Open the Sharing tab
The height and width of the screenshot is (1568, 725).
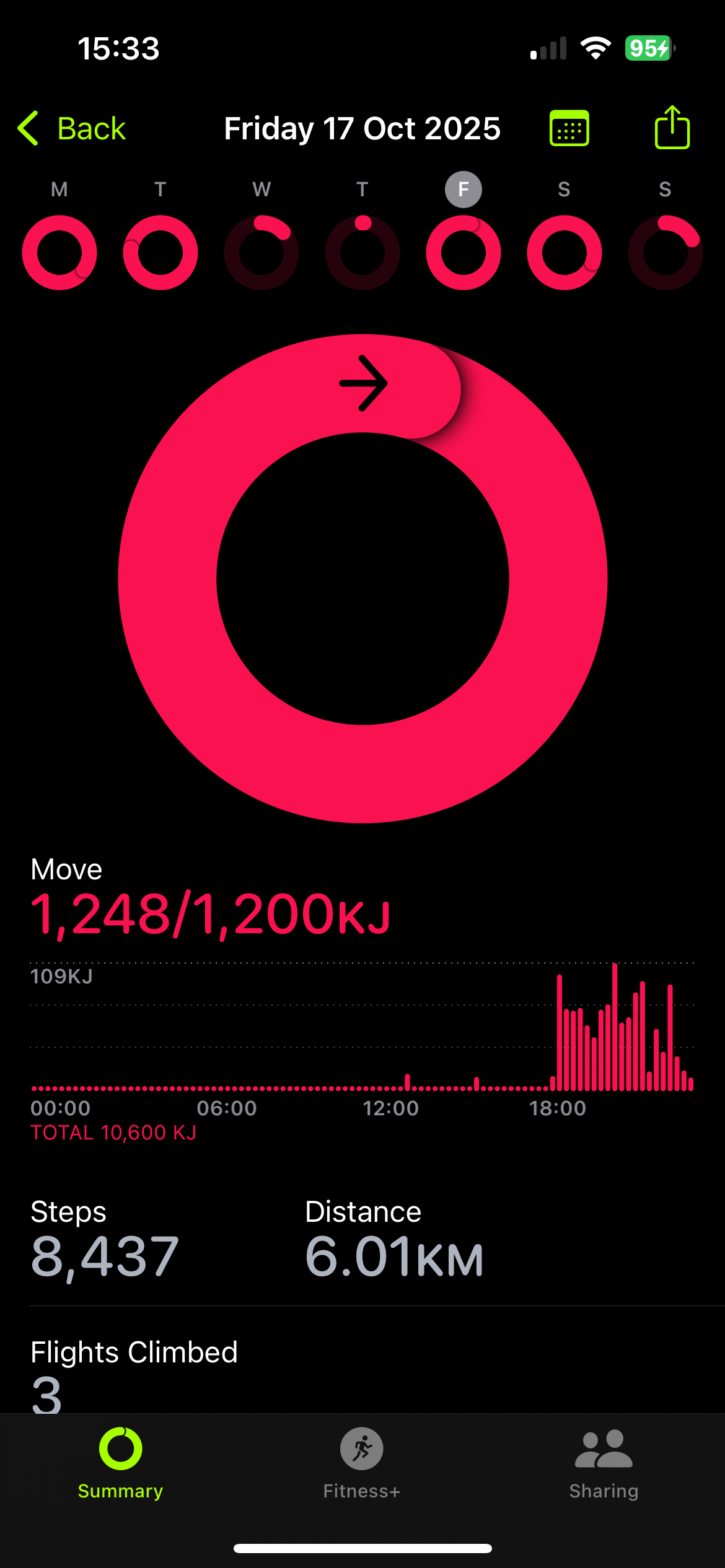604,1463
